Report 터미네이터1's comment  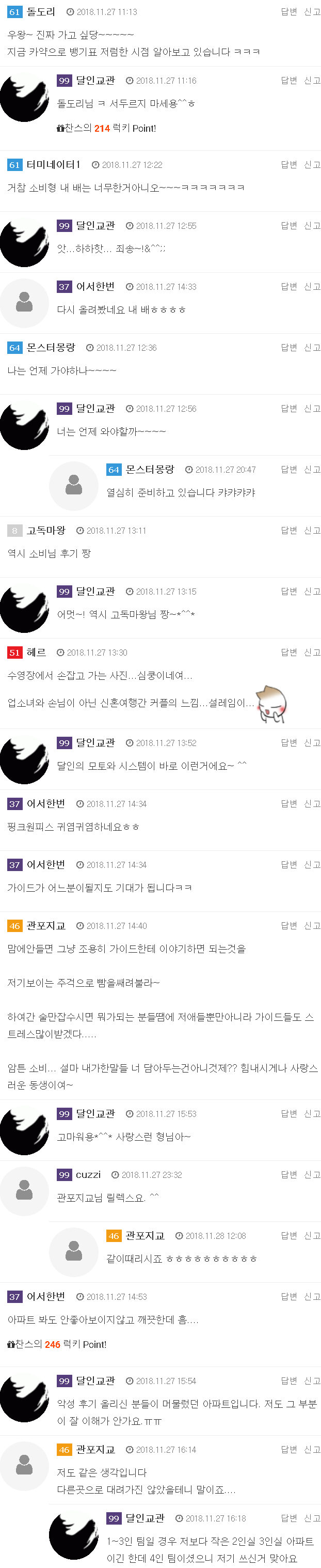coord(312,164)
